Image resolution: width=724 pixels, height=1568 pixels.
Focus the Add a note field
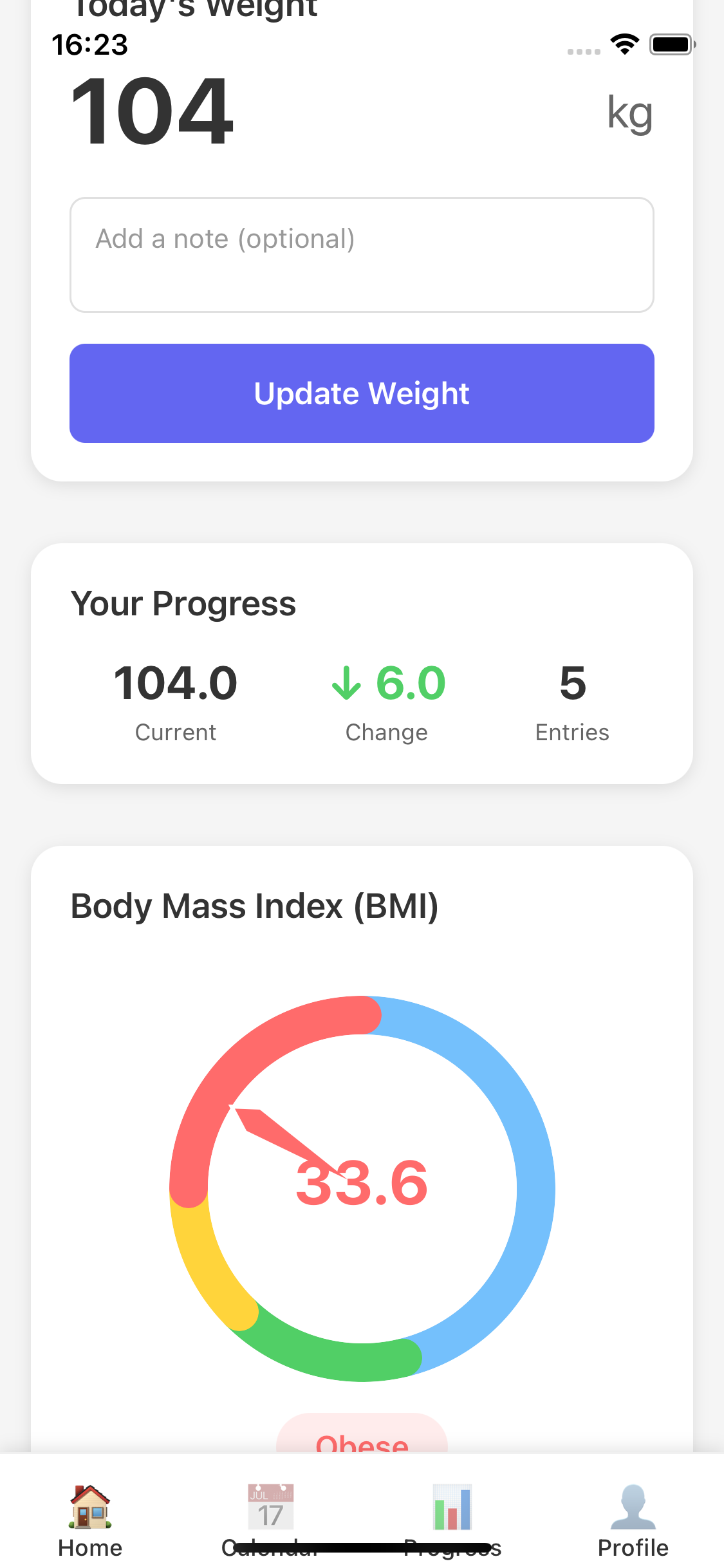[362, 255]
